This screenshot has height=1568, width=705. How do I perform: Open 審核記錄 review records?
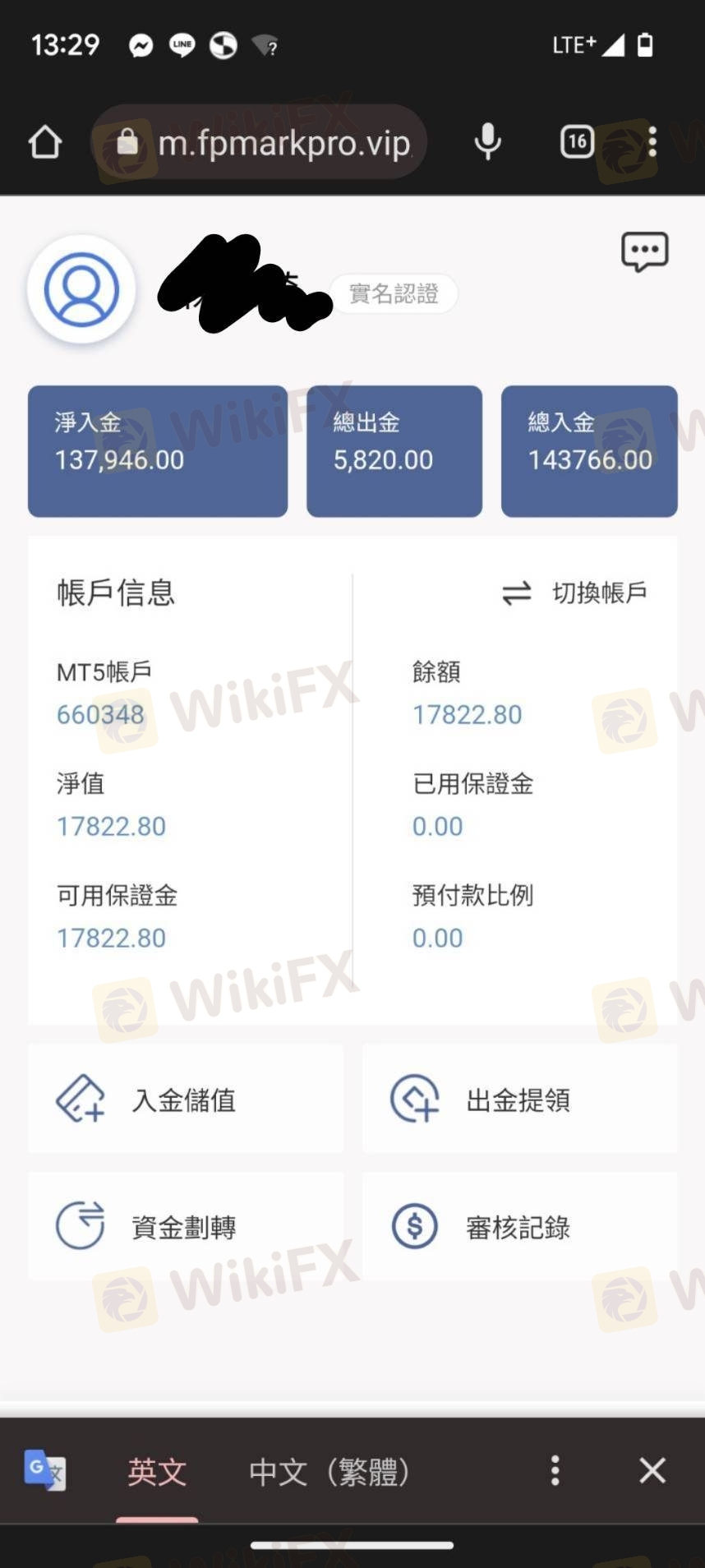(x=520, y=1226)
